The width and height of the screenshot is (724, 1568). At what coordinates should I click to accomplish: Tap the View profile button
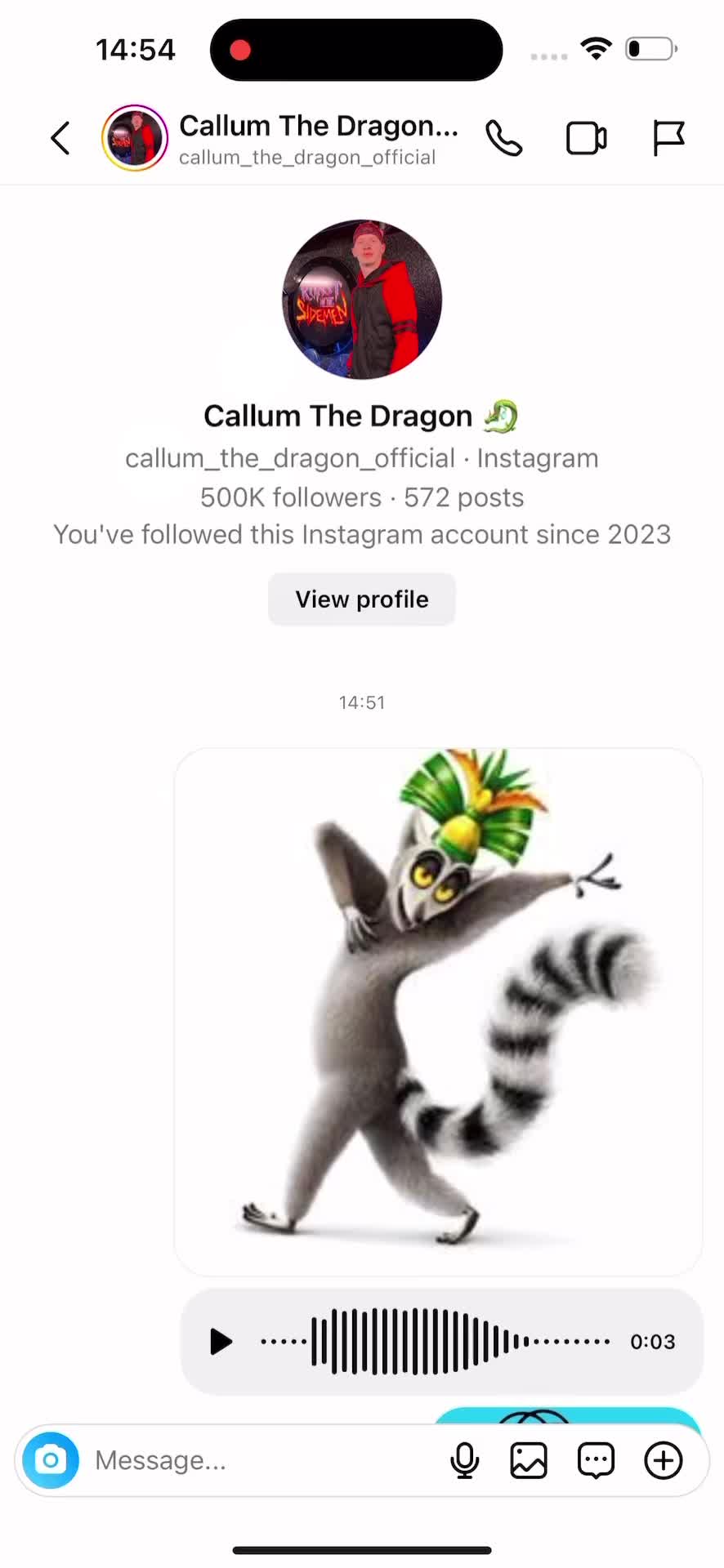click(362, 599)
